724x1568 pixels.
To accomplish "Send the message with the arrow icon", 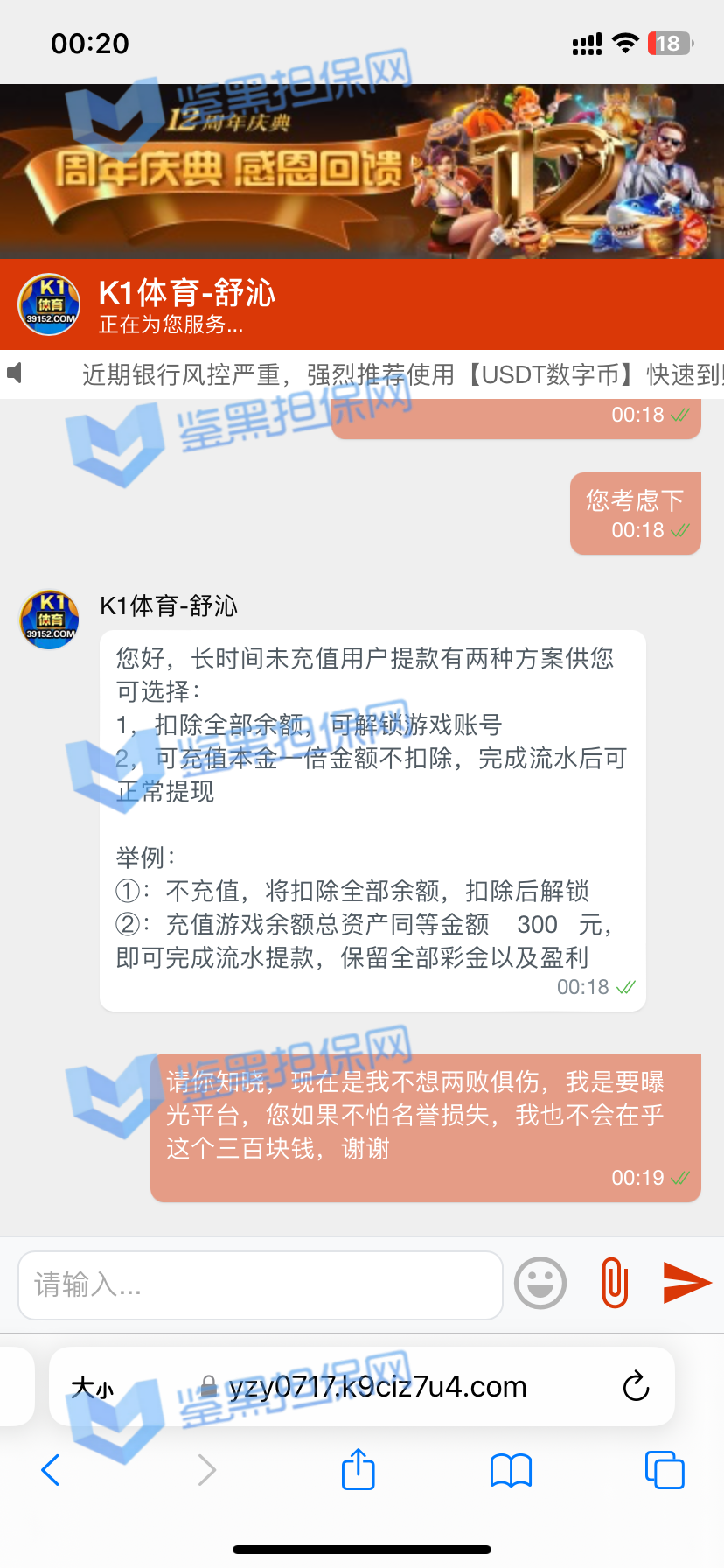I will pos(687,1283).
